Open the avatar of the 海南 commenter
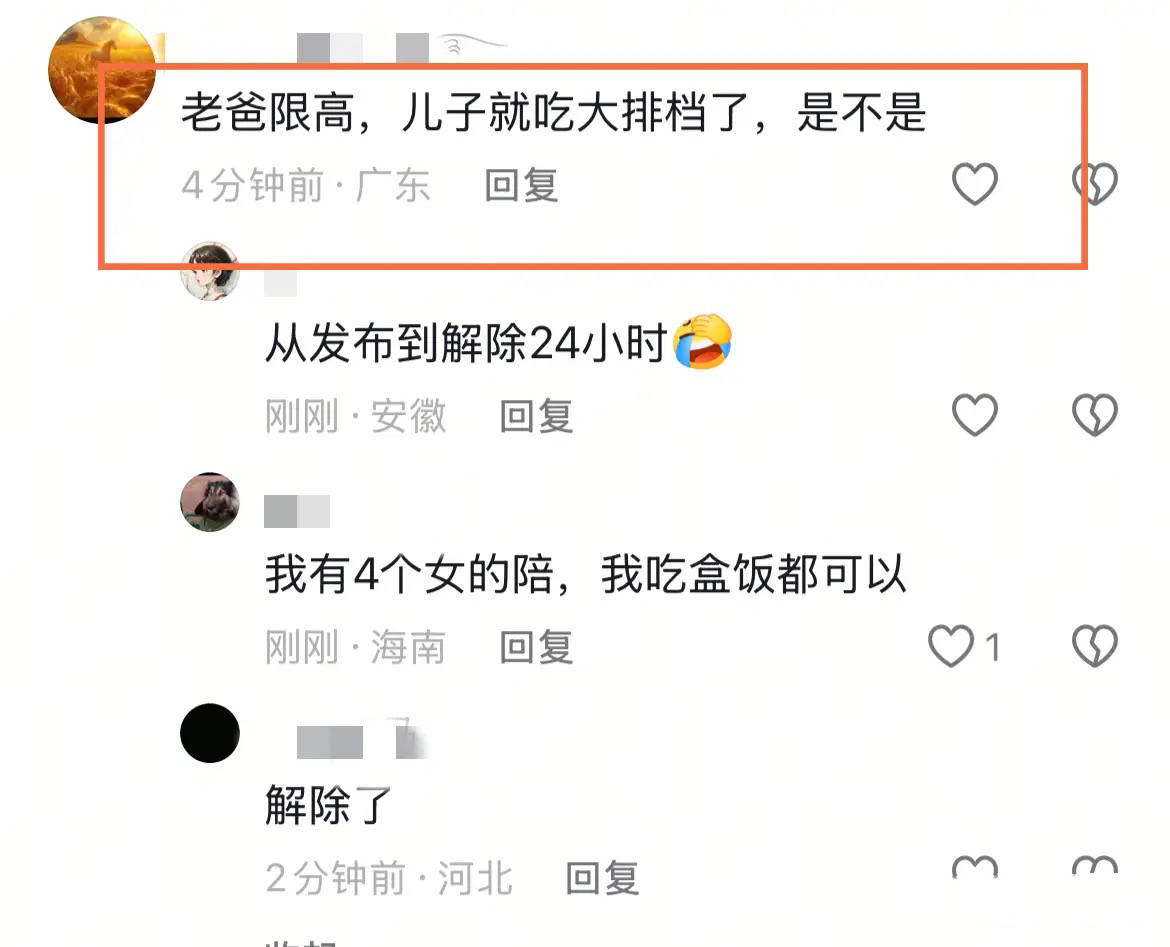Image resolution: width=1170 pixels, height=947 pixels. 210,502
